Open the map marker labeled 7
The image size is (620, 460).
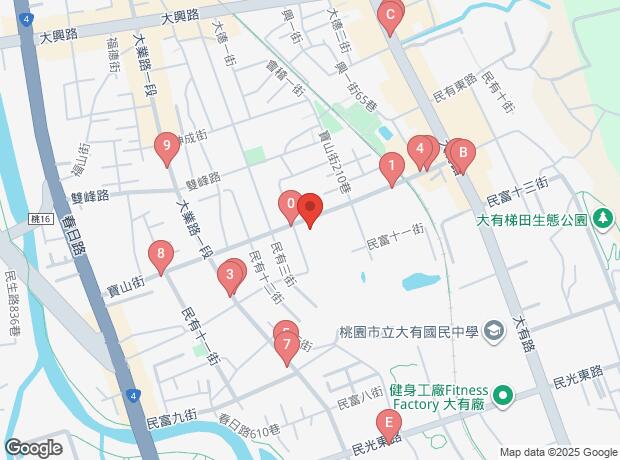tap(287, 347)
